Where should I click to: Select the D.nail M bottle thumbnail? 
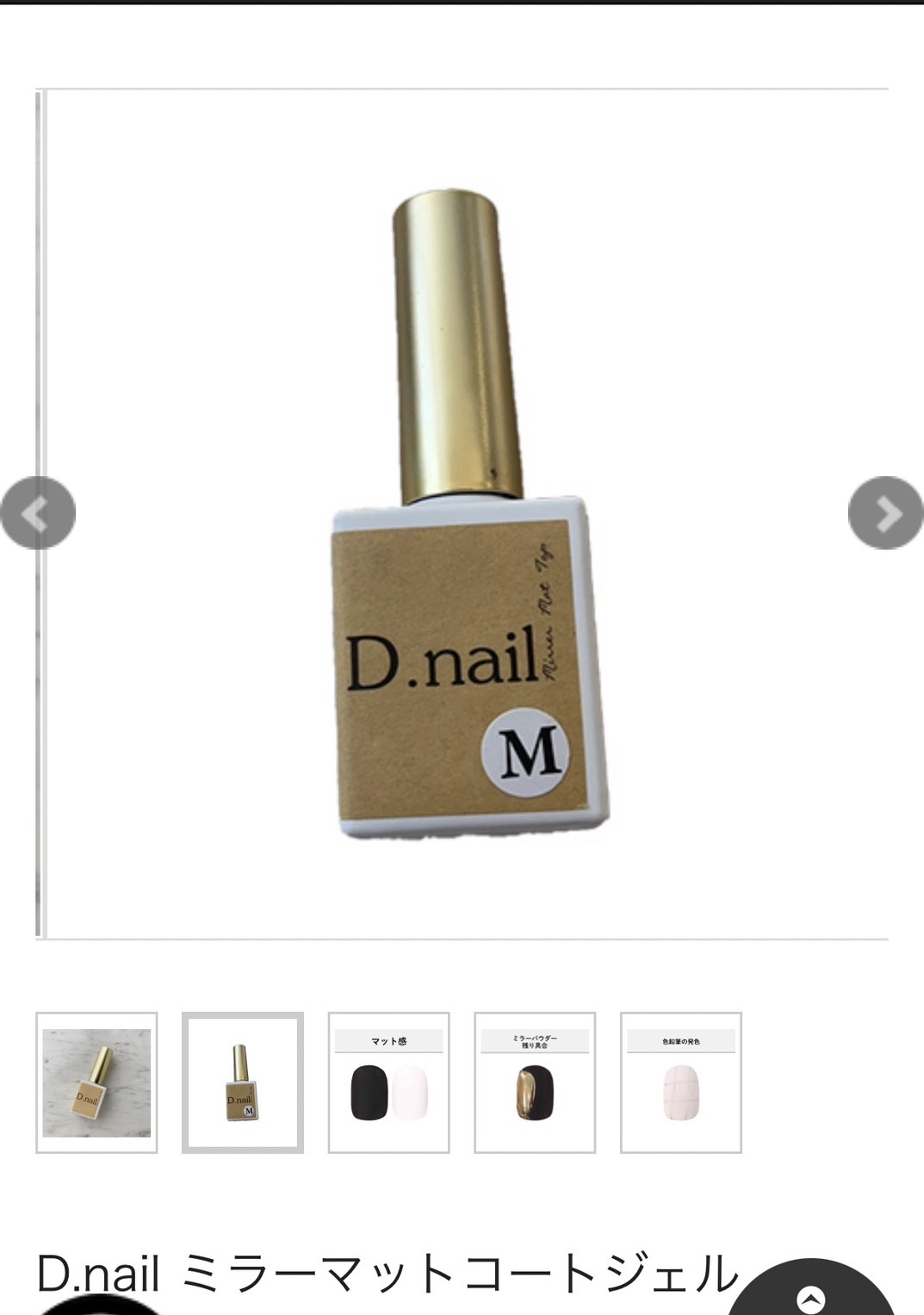243,1082
